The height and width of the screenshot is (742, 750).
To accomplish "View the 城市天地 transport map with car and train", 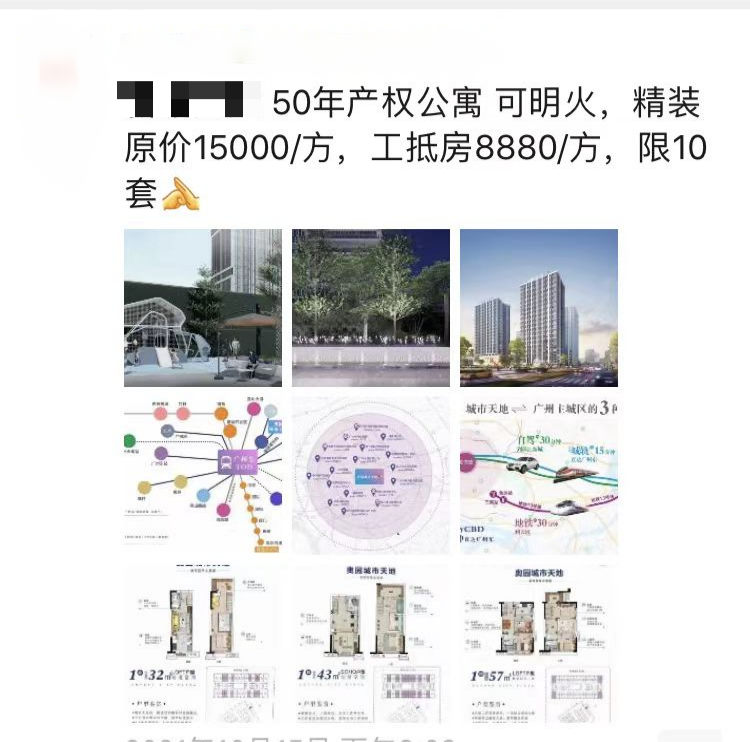I will 538,475.
